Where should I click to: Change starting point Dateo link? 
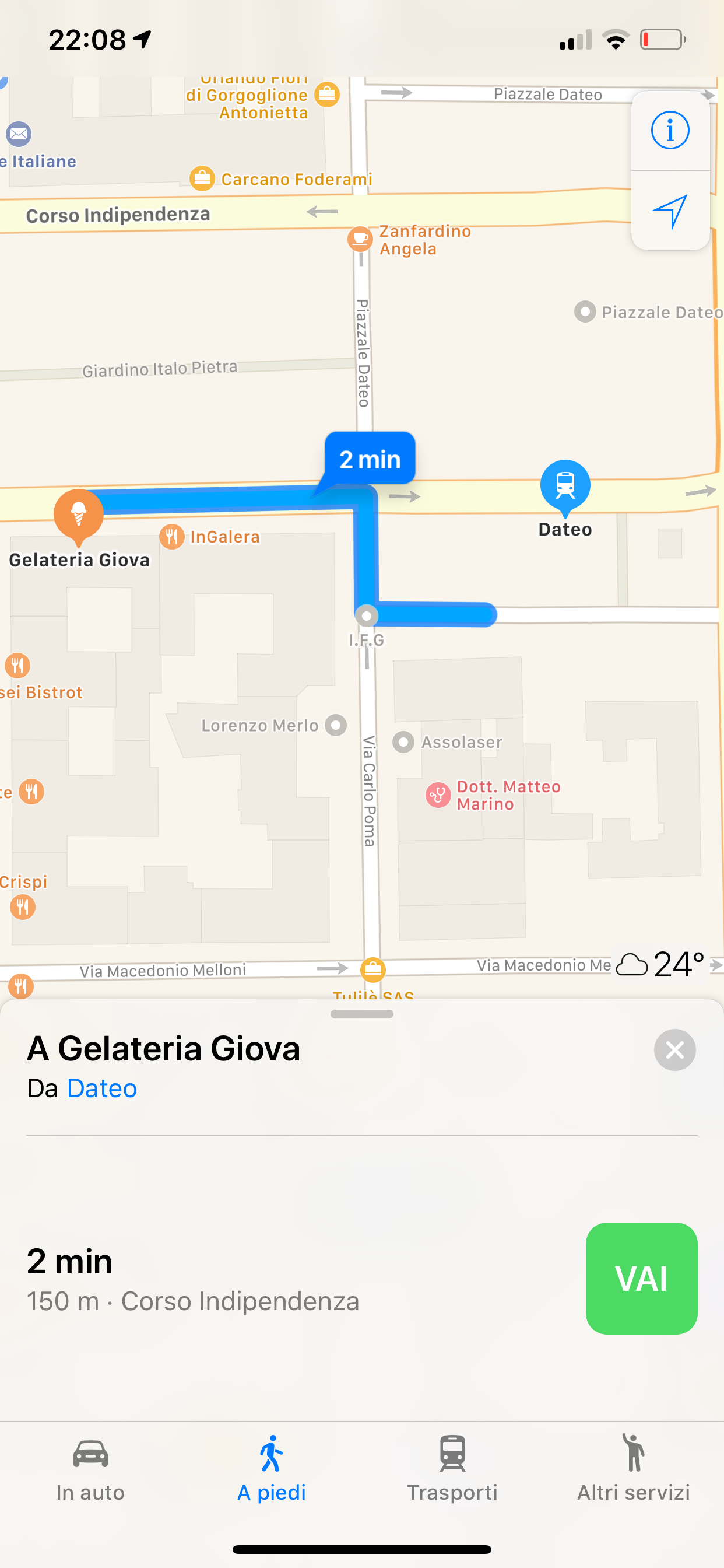coord(101,1088)
